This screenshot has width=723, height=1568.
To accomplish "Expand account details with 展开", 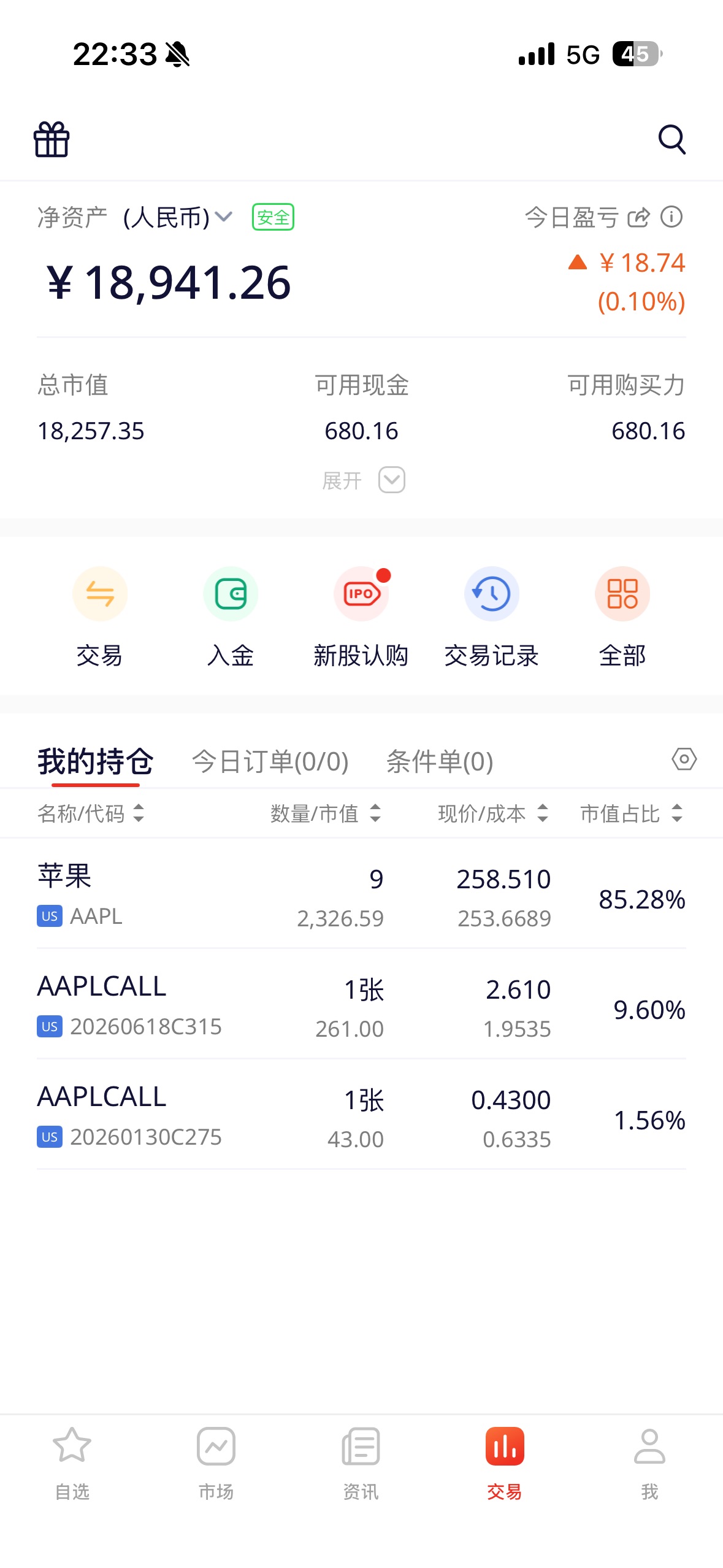I will 363,480.
